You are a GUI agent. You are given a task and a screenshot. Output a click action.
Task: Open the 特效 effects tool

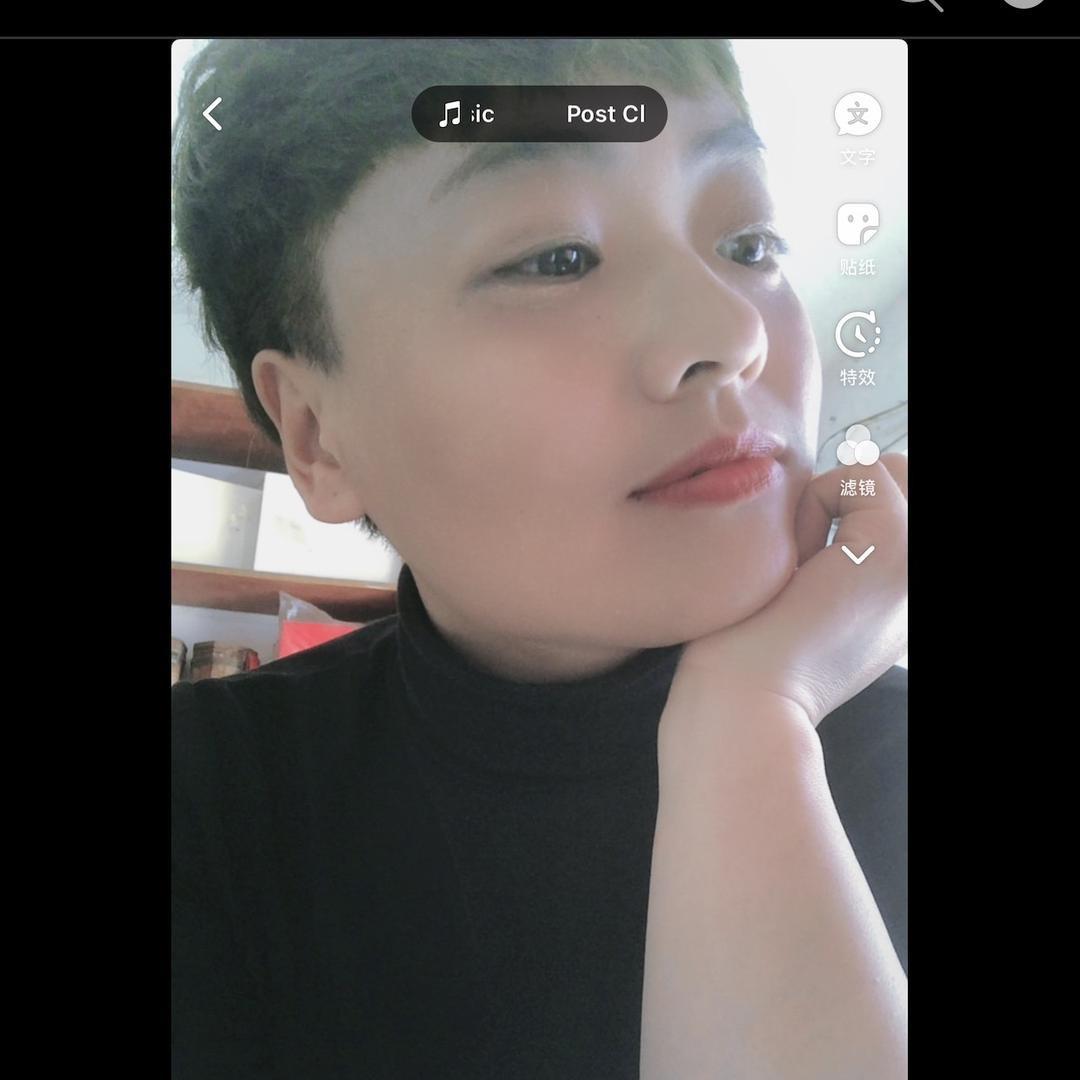point(857,348)
